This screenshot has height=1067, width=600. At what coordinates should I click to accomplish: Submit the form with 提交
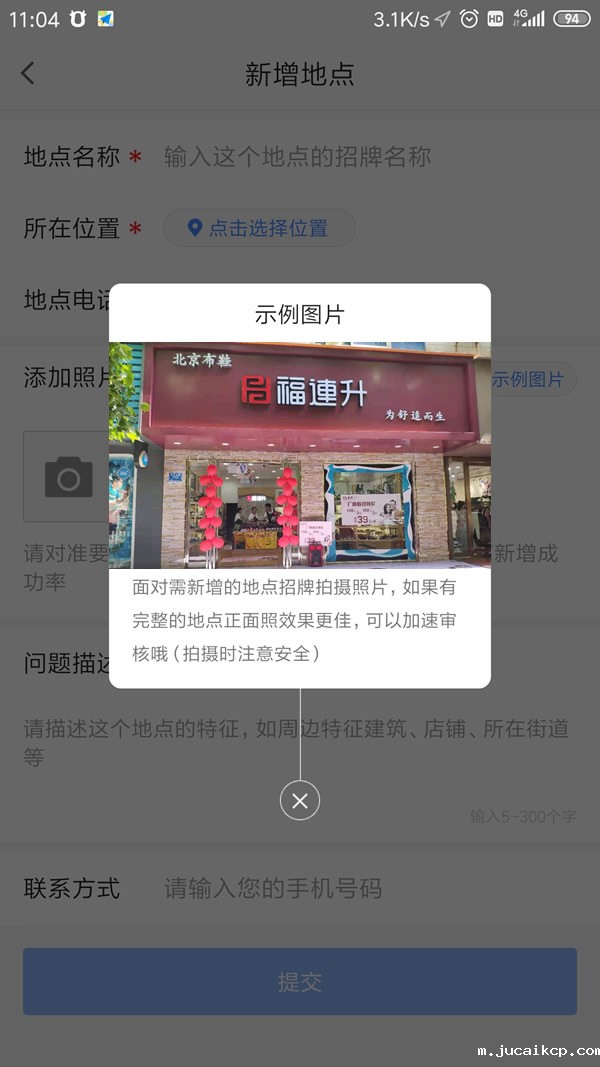299,981
